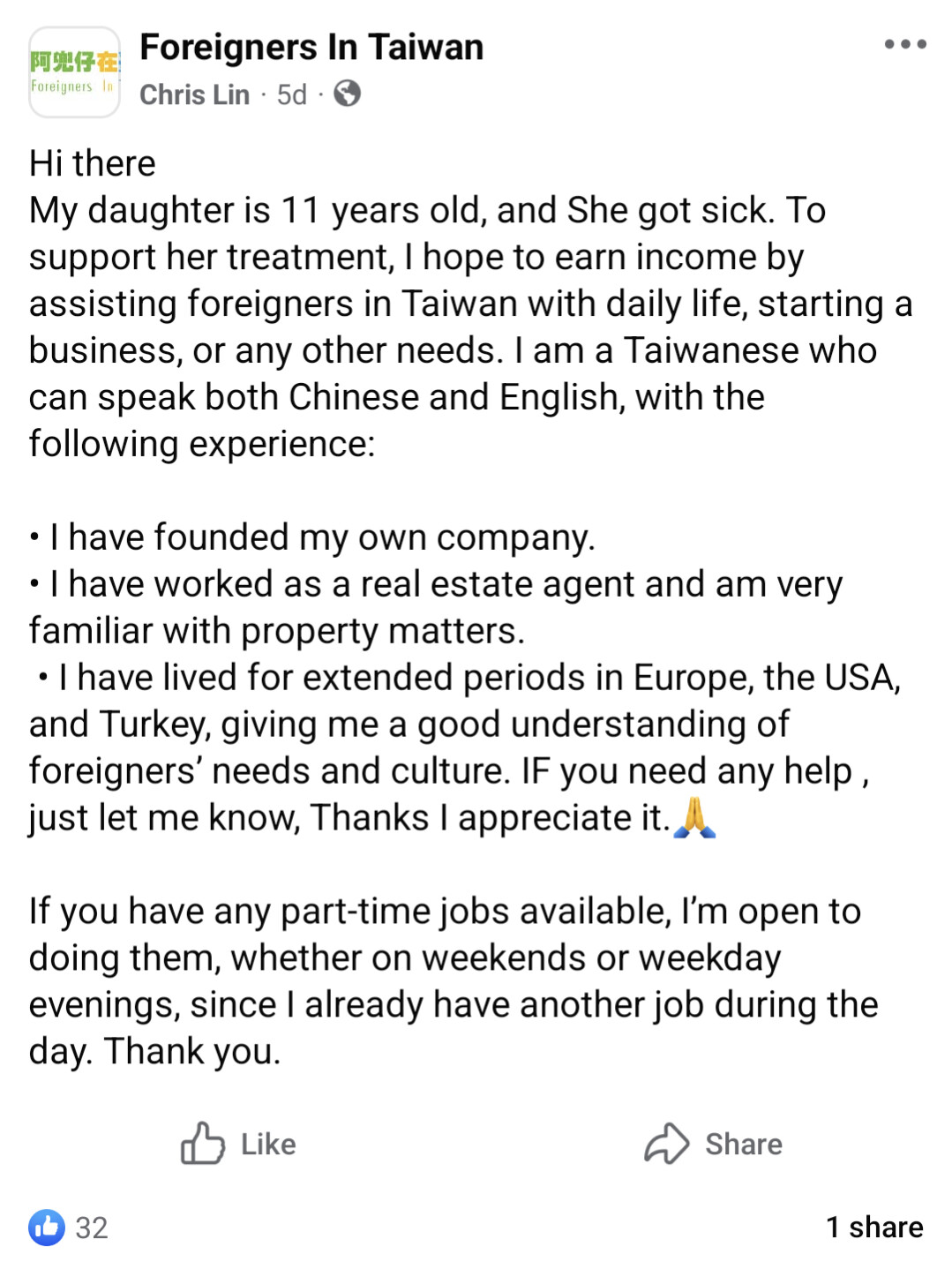Share this post
The image size is (952, 1284).
coord(713,1144)
